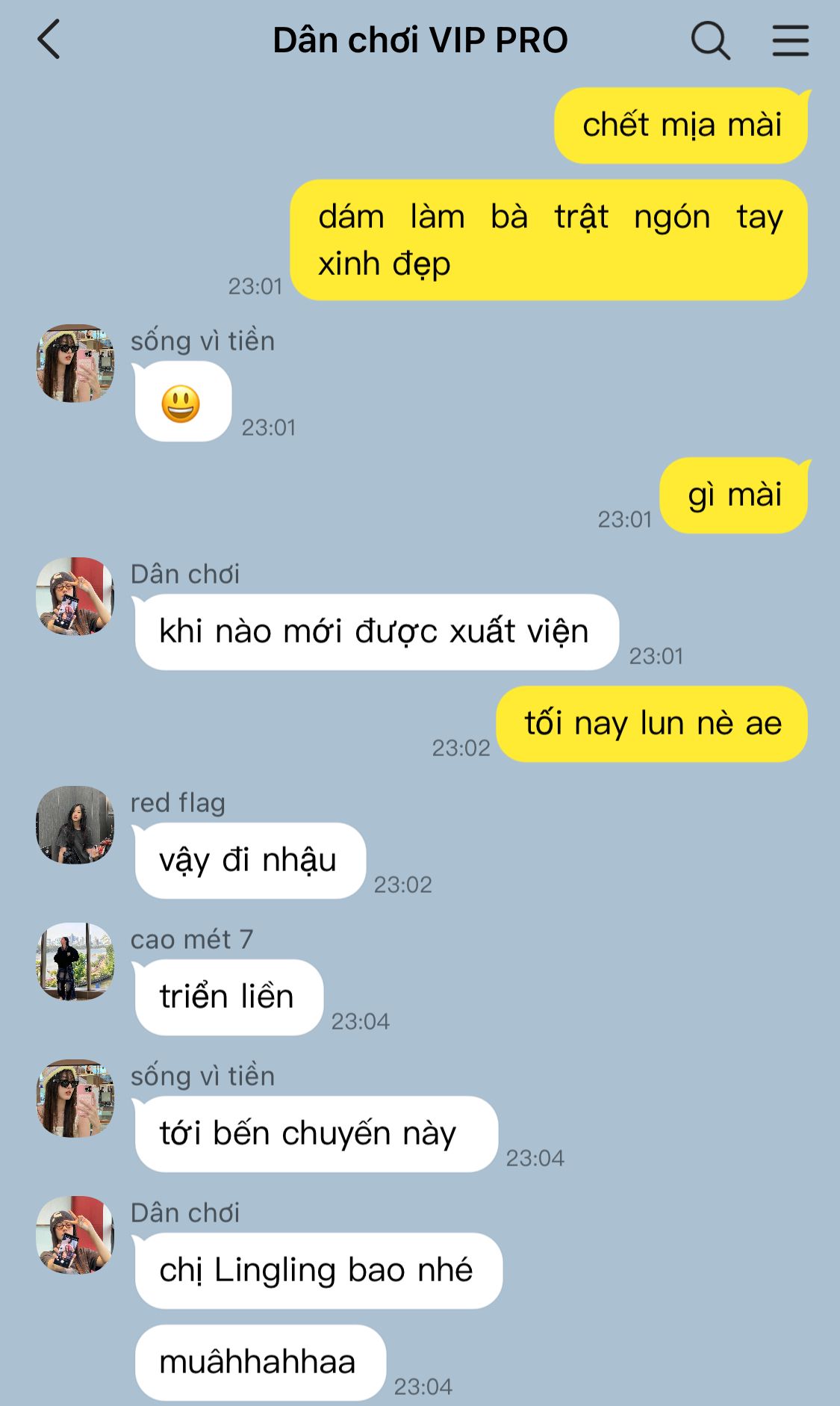Viewport: 840px width, 1406px height.
Task: Go back from the Dân chơi VIP PRO chat
Action: coord(49,40)
